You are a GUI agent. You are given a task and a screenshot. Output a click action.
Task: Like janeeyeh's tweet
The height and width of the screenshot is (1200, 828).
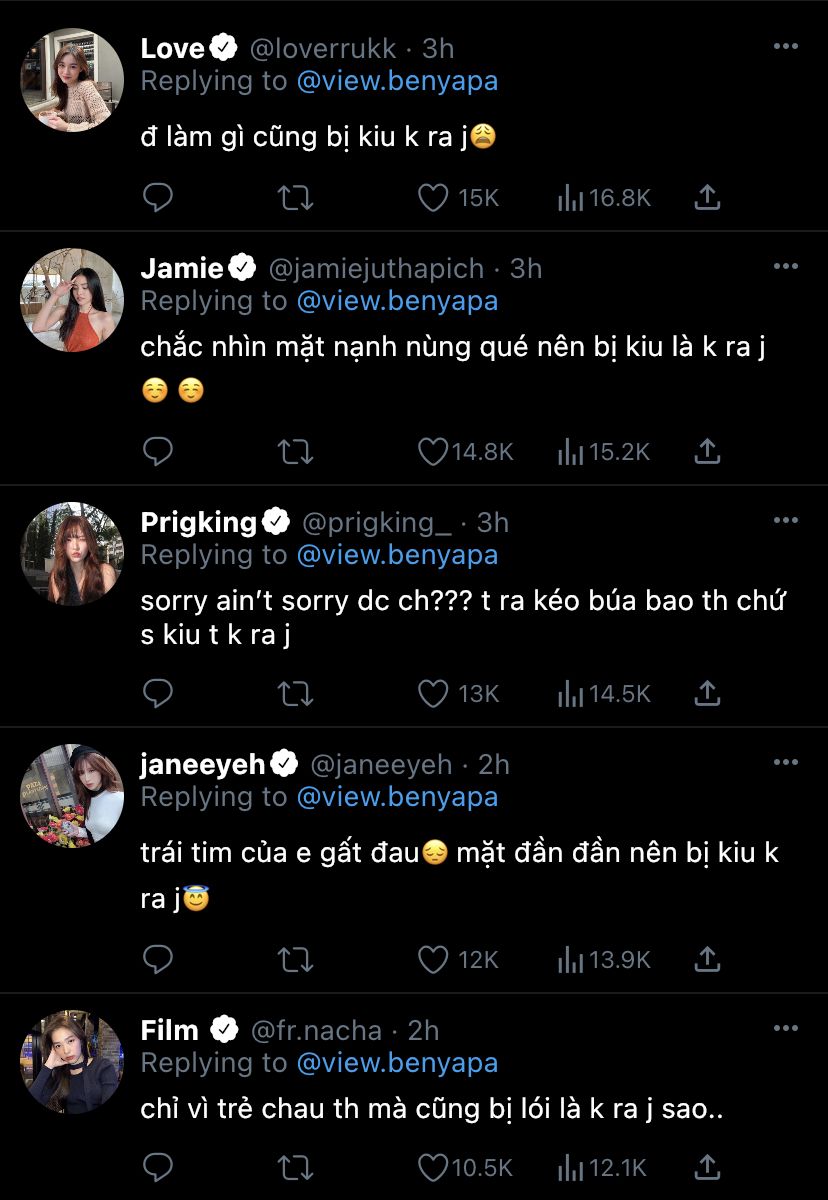tap(433, 960)
